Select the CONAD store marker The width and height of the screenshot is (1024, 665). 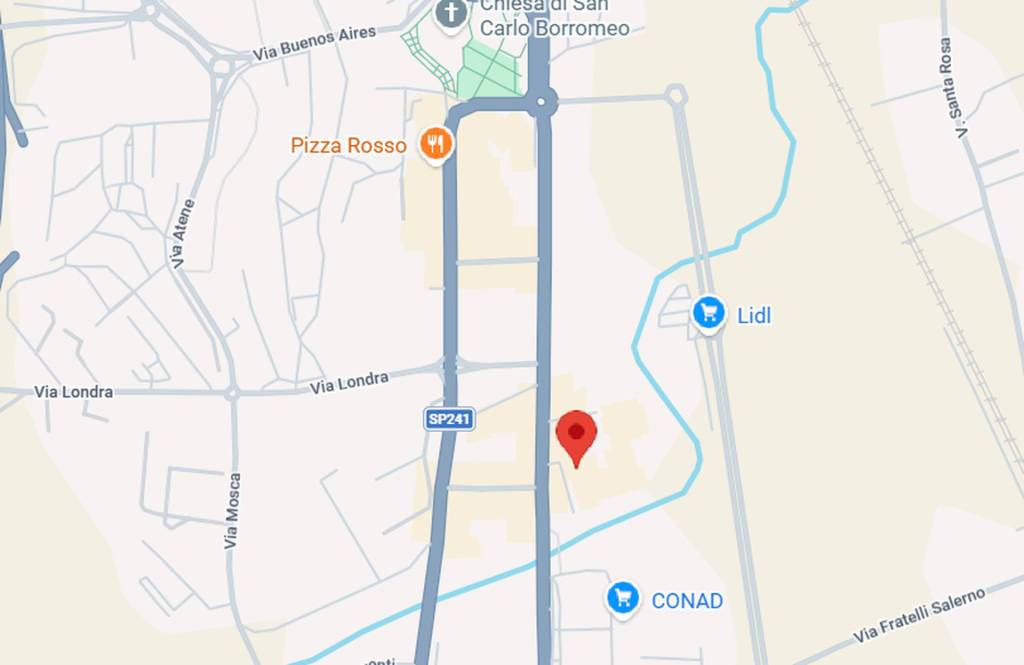623,598
